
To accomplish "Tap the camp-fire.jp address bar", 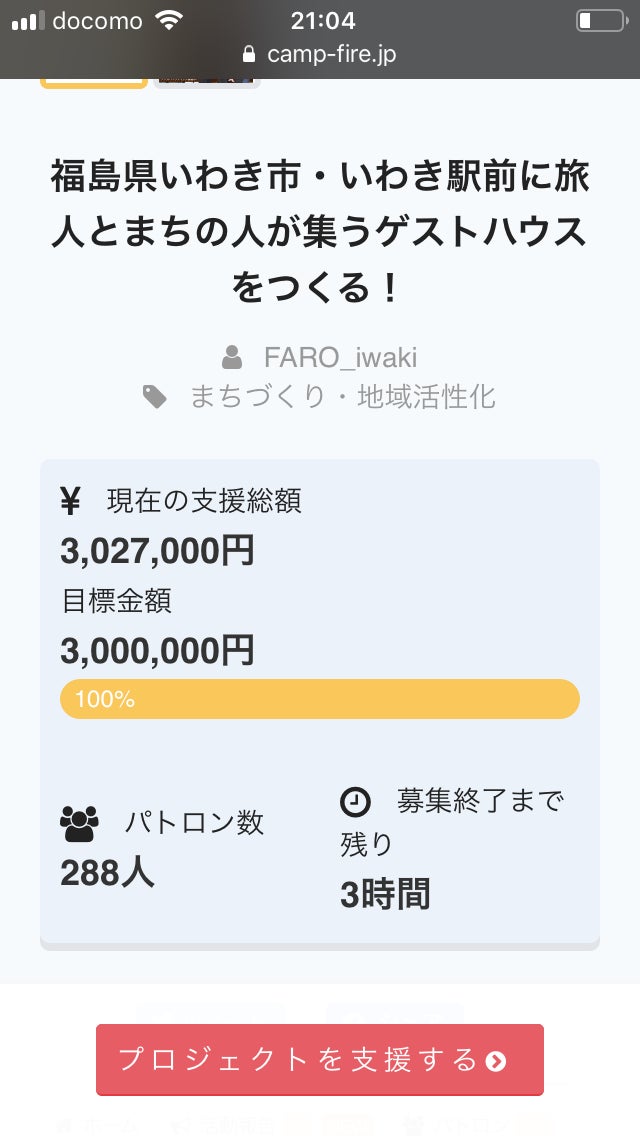I will tap(320, 54).
